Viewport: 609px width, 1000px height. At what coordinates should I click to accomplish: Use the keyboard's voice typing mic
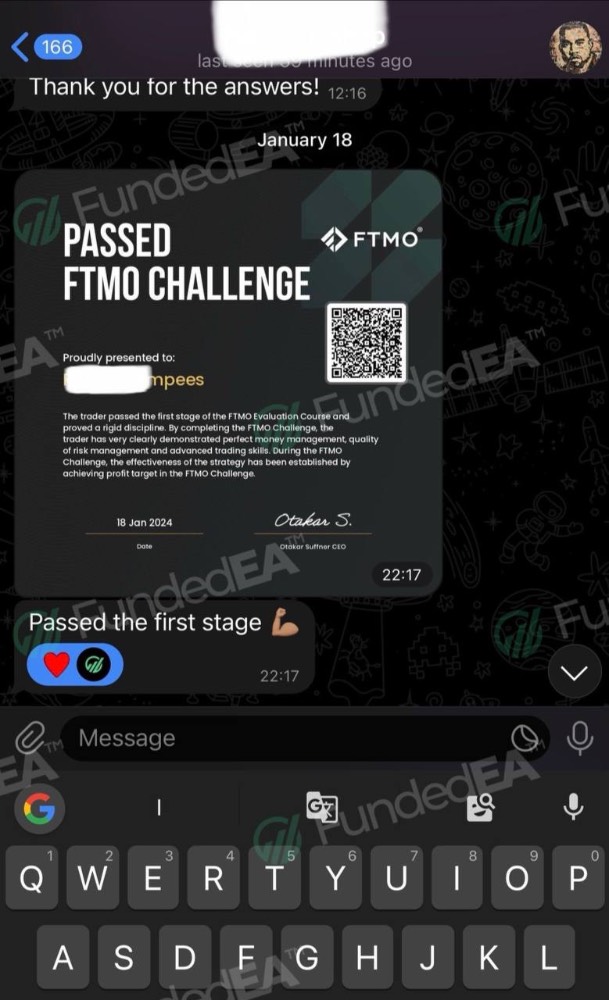tap(573, 807)
